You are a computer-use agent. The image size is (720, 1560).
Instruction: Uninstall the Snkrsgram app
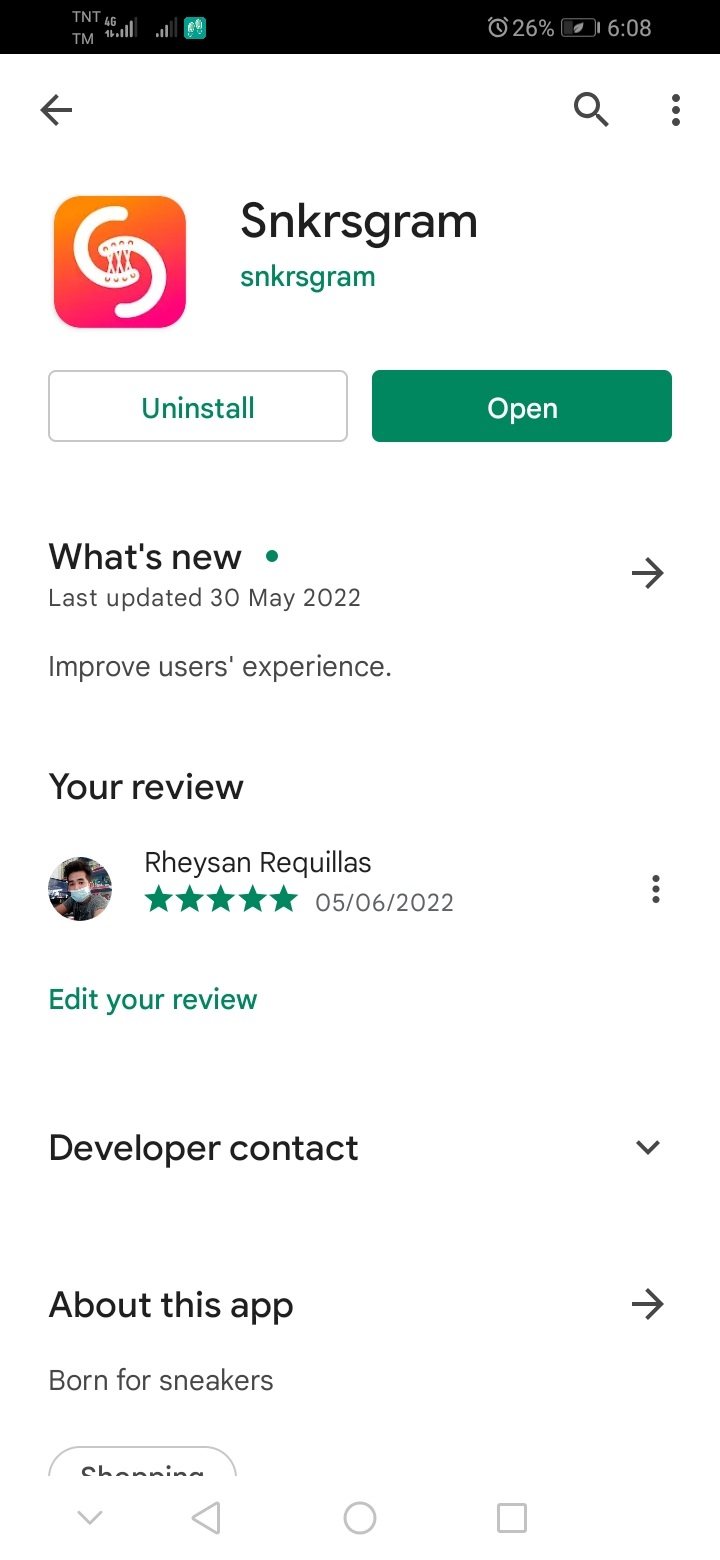198,407
